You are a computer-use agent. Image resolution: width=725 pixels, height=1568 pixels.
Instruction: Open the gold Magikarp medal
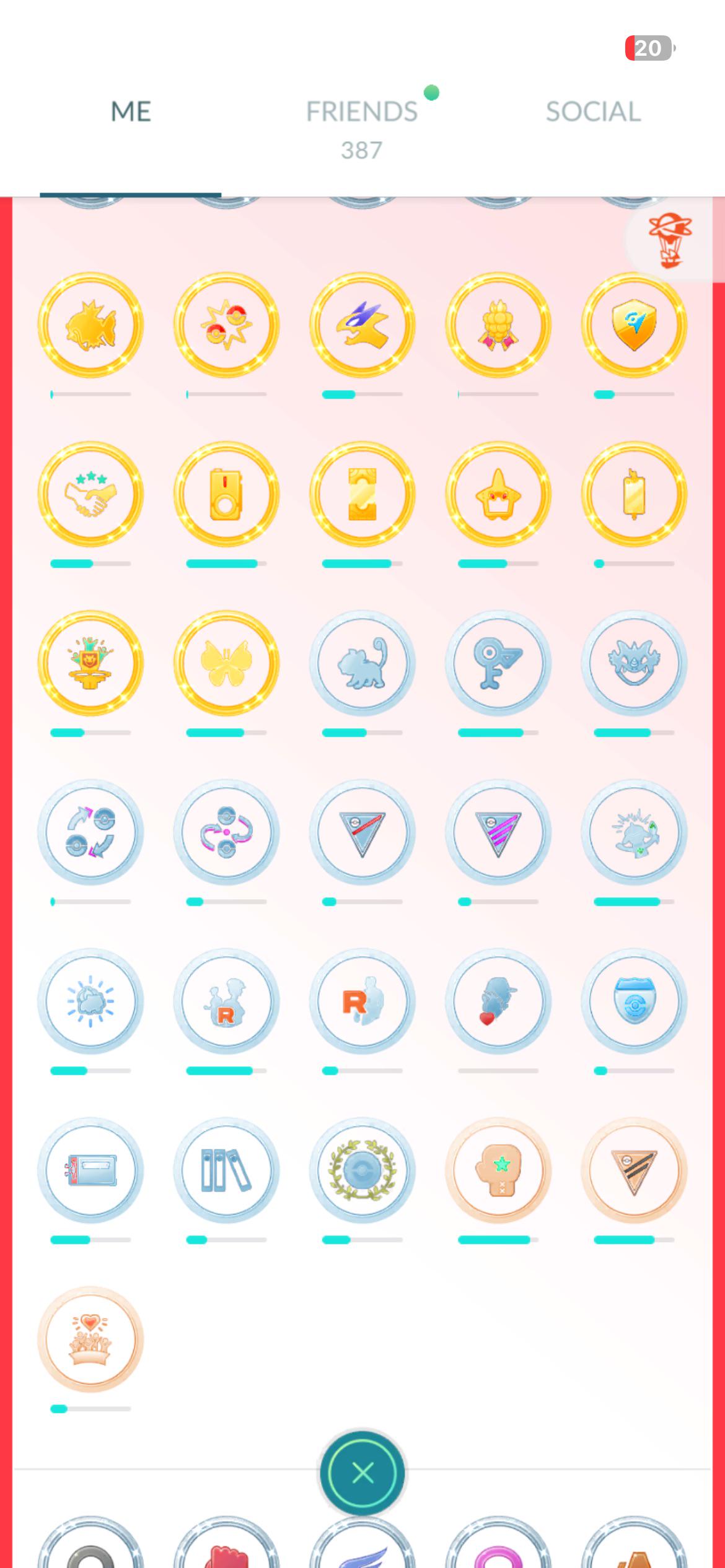point(90,325)
